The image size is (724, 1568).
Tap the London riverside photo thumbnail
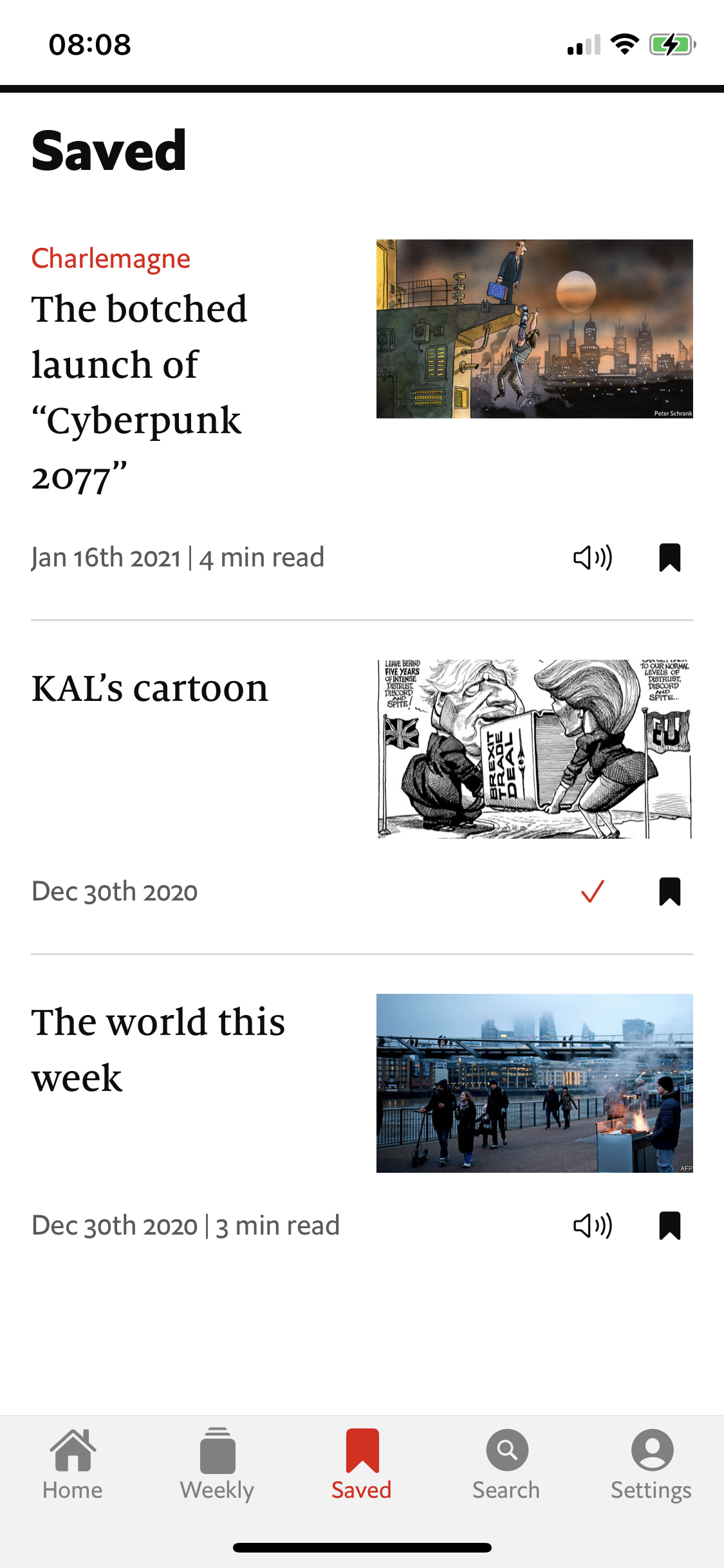click(x=535, y=1083)
